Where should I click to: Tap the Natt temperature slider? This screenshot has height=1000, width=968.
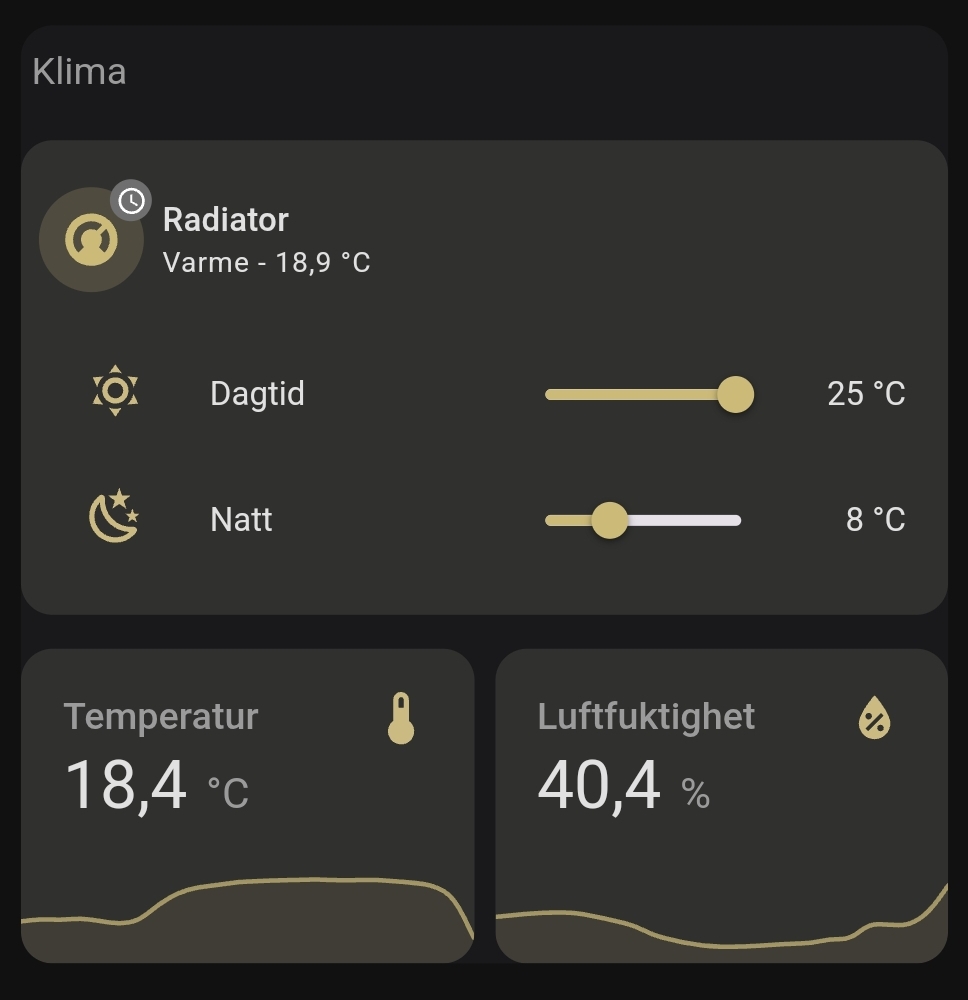tap(643, 520)
